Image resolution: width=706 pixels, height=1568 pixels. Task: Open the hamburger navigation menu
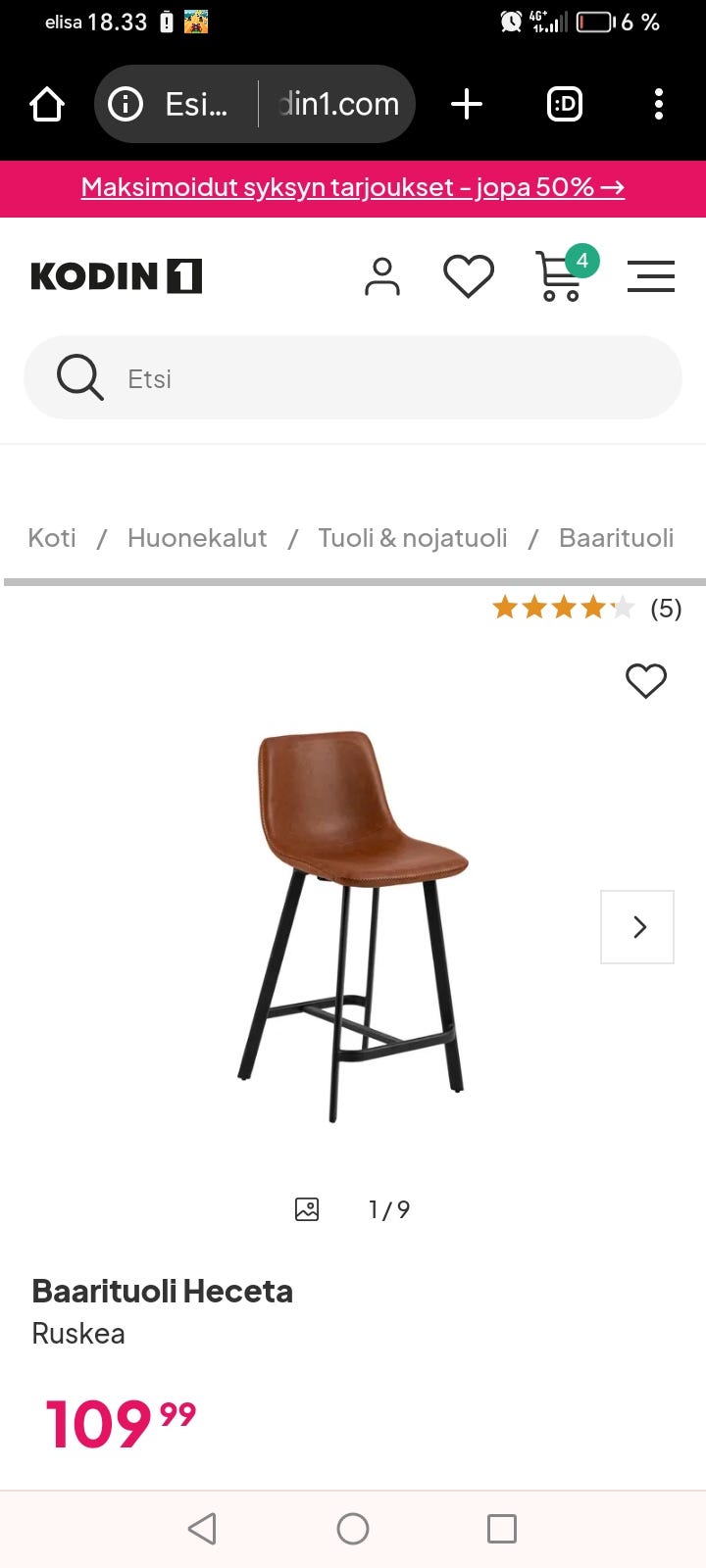[651, 276]
